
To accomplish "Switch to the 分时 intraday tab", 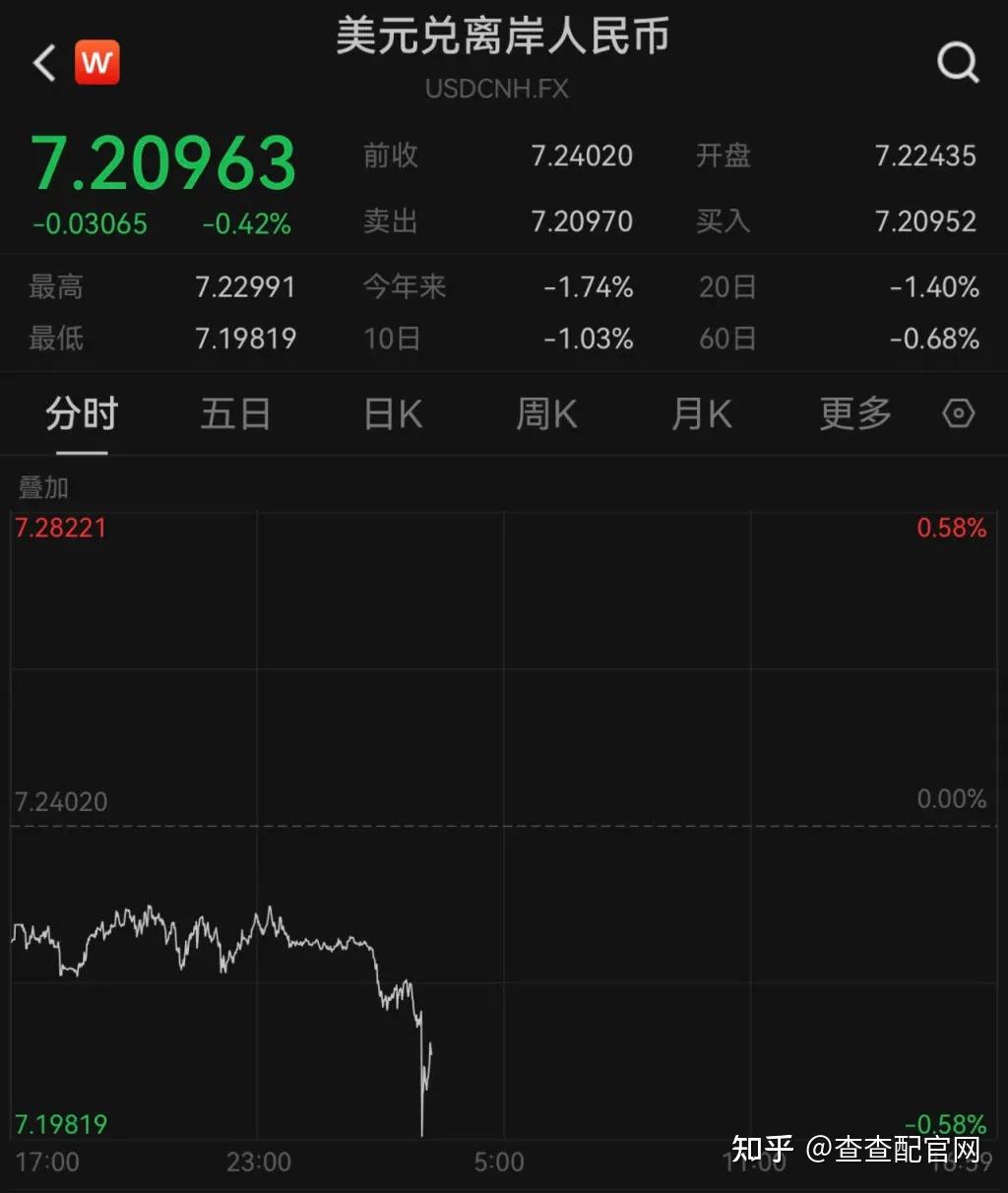I will click(80, 414).
